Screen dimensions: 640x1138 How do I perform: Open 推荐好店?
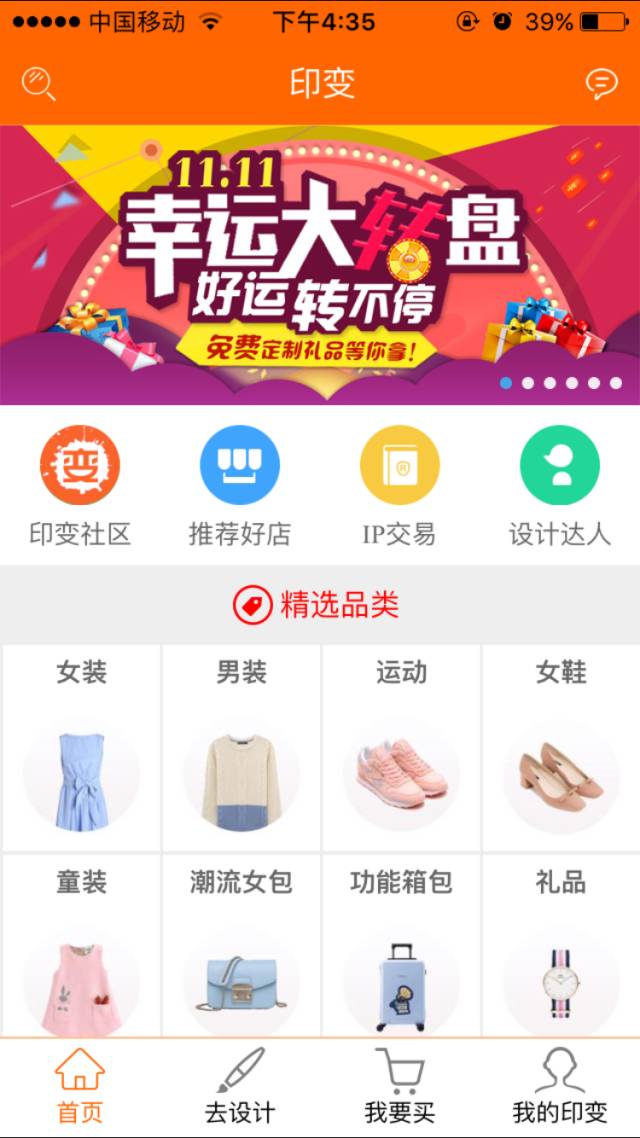(239, 486)
